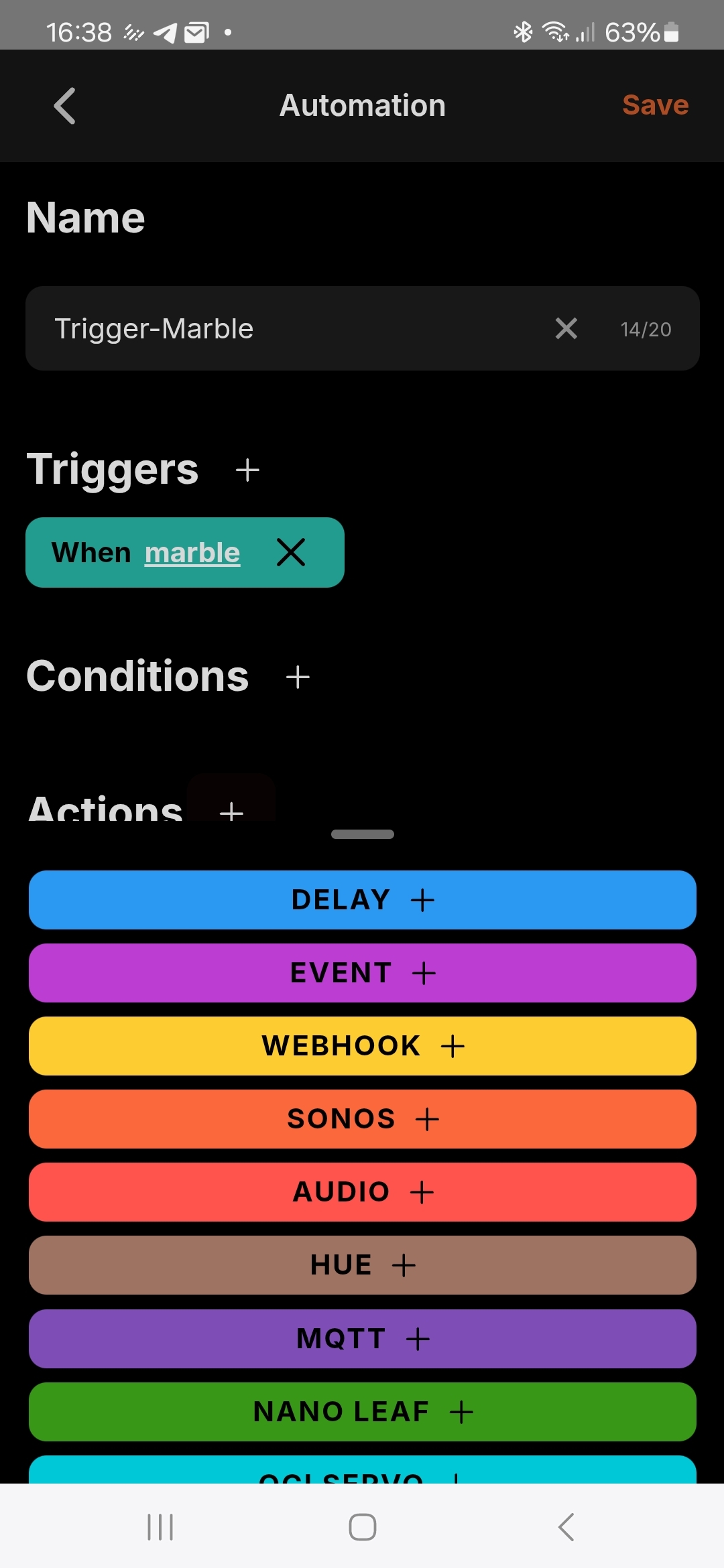The height and width of the screenshot is (1568, 724).
Task: Add a Sonos action
Action: [363, 1119]
